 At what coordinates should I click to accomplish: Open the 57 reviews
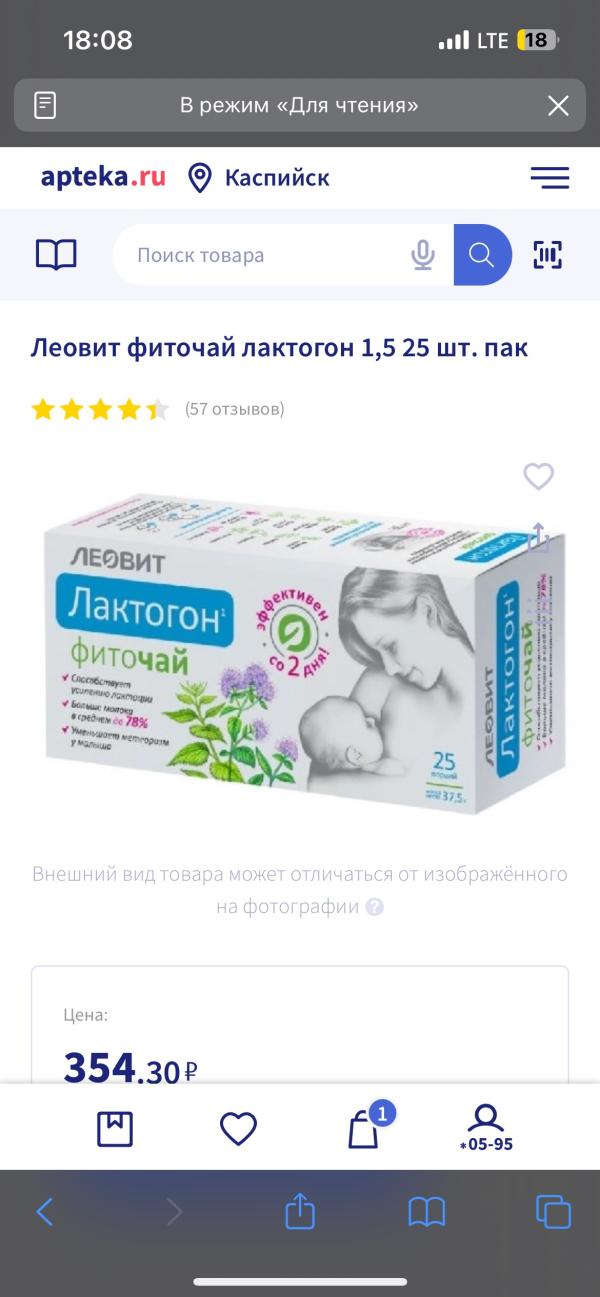(234, 409)
